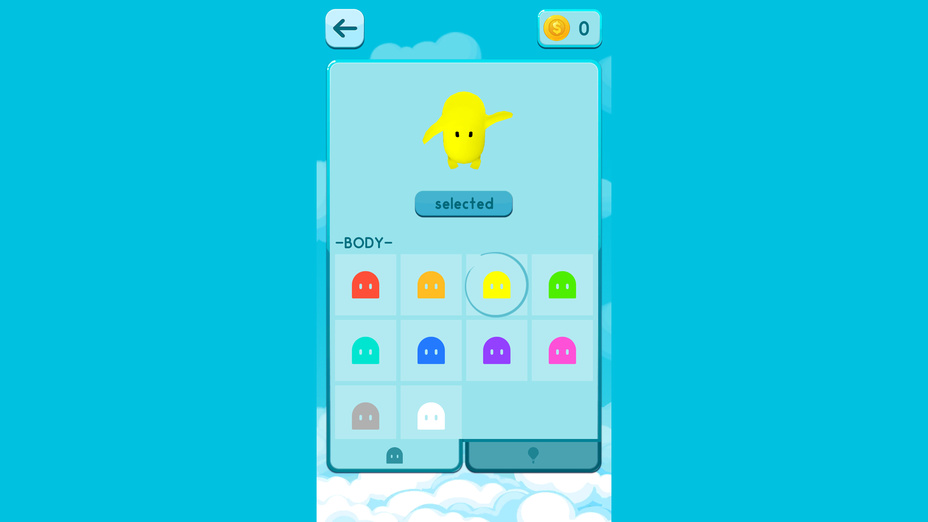The image size is (928, 522).
Task: Tap the selected button
Action: point(464,204)
